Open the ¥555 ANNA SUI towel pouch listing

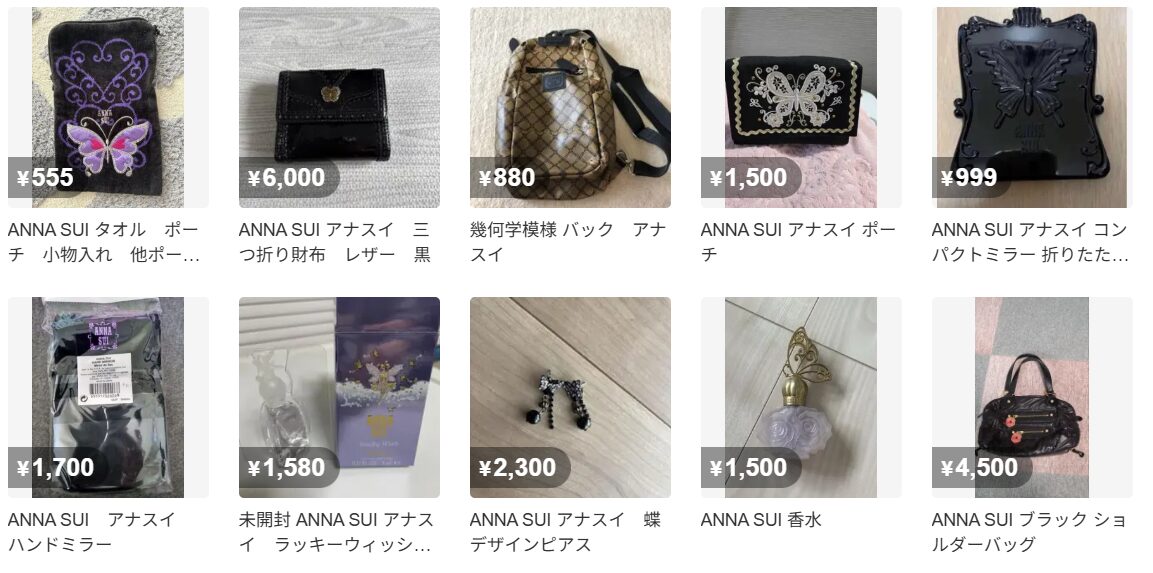pyautogui.click(x=108, y=107)
